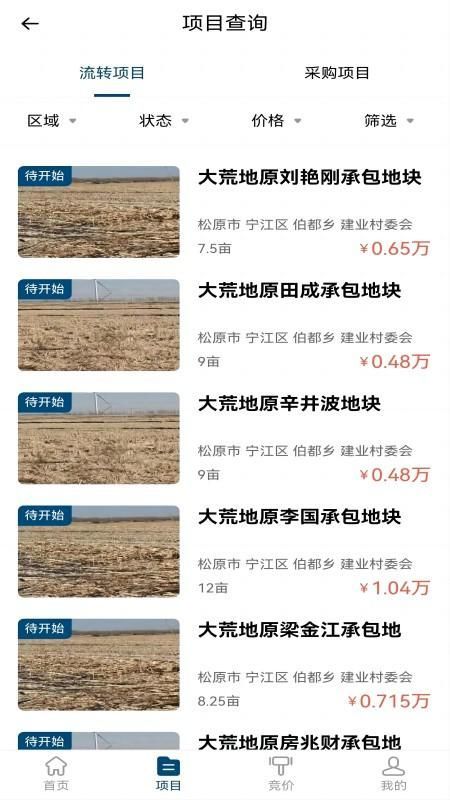The width and height of the screenshot is (450, 800).
Task: View 大荒地原辛井波地块 project details
Action: pyautogui.click(x=224, y=438)
